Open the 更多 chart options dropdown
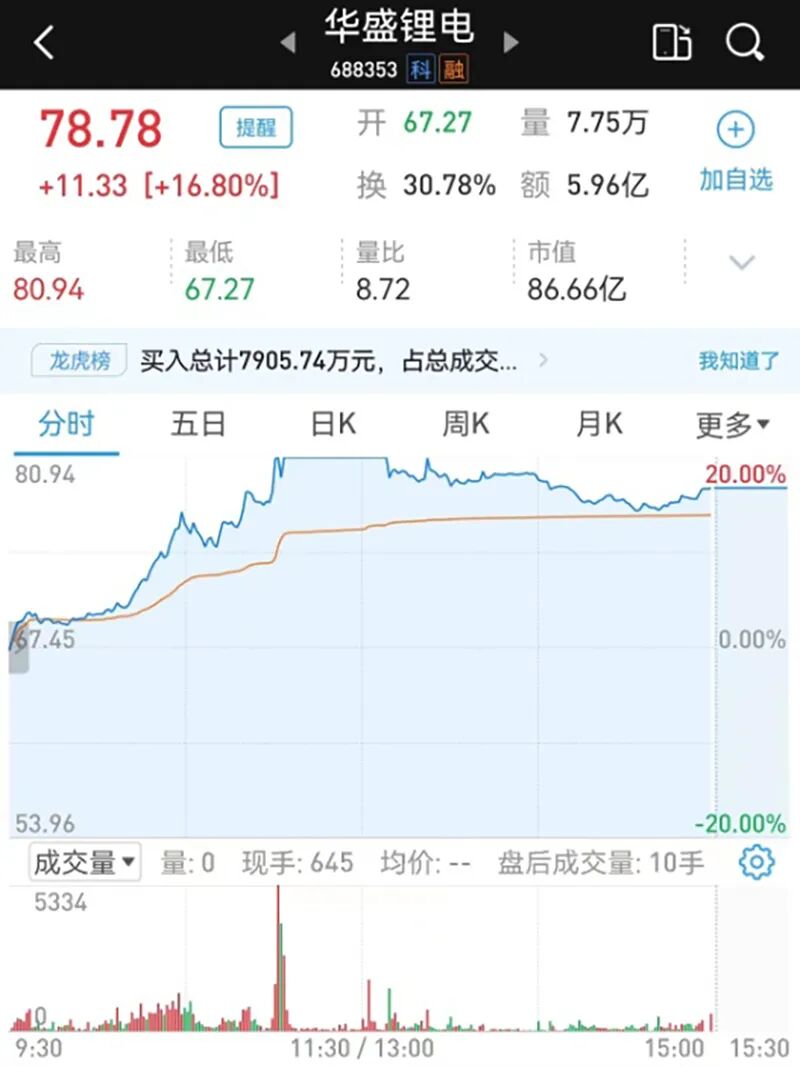The height and width of the screenshot is (1066, 800). [732, 425]
